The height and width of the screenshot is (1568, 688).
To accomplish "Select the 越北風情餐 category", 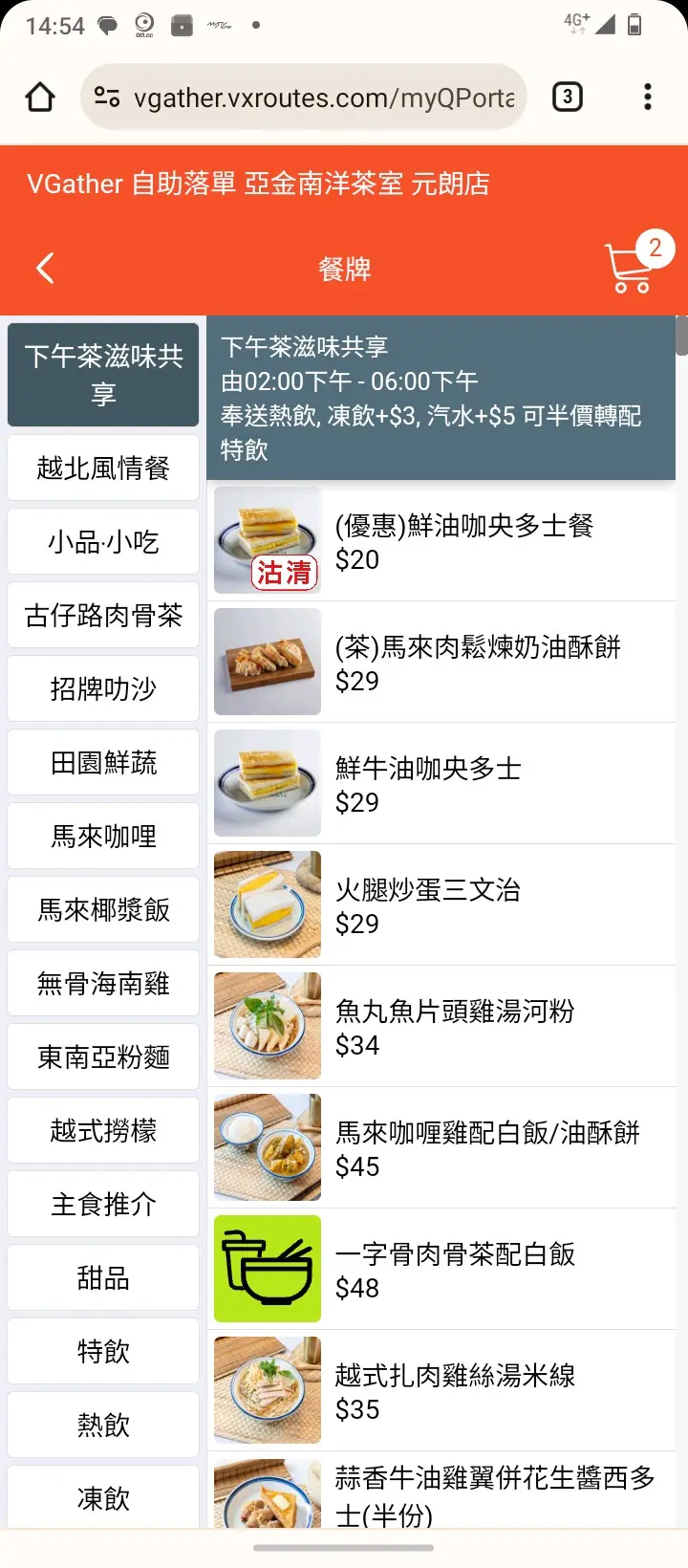I will coord(103,468).
